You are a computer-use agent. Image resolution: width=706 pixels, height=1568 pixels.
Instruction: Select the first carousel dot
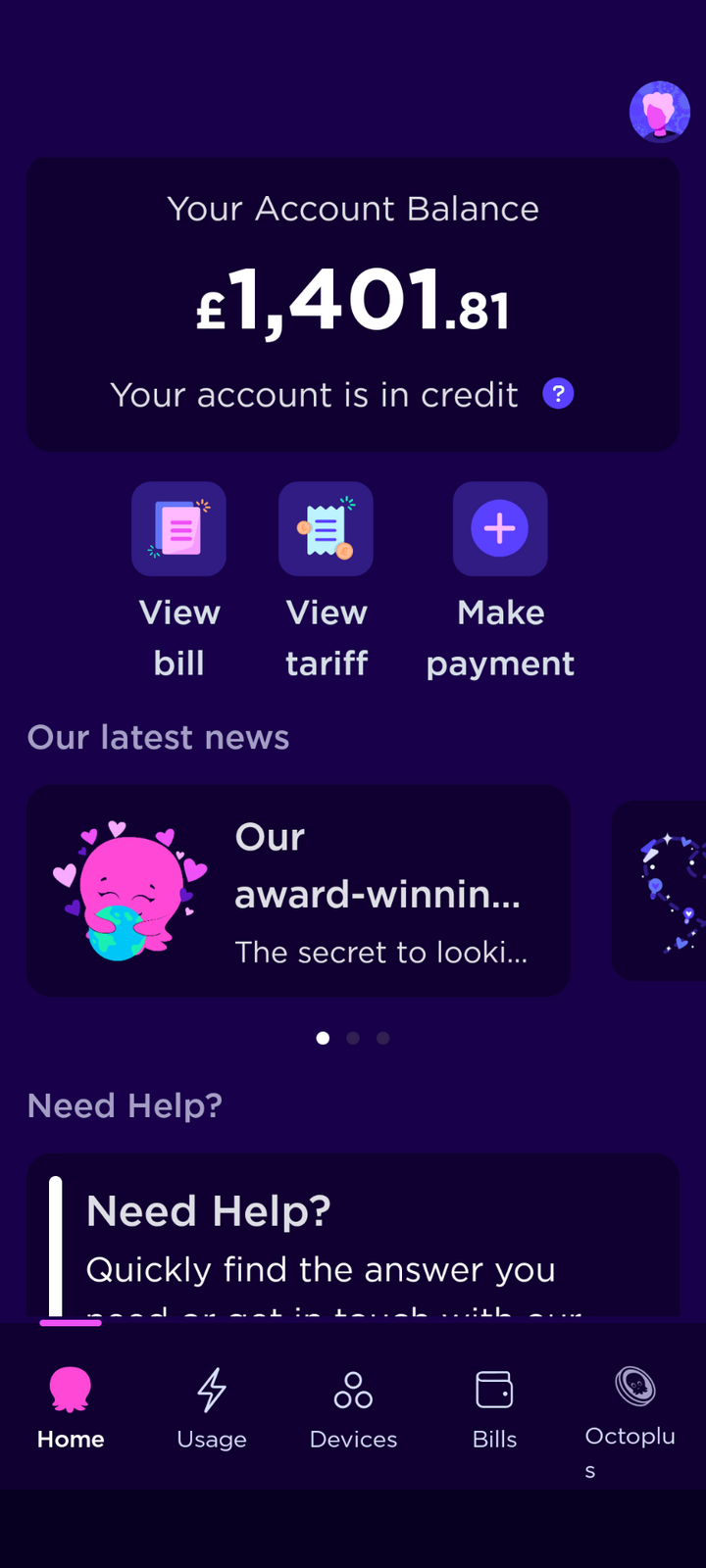tap(323, 1038)
